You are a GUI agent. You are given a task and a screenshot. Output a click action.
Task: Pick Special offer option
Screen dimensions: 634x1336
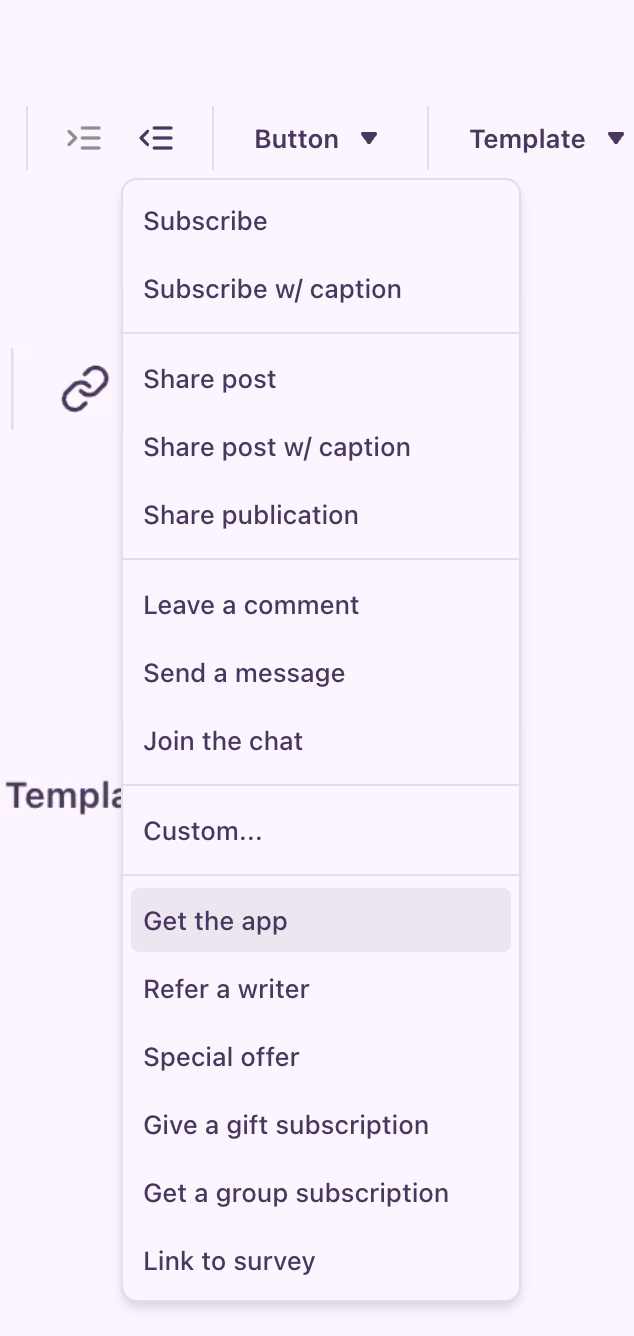pos(221,1057)
